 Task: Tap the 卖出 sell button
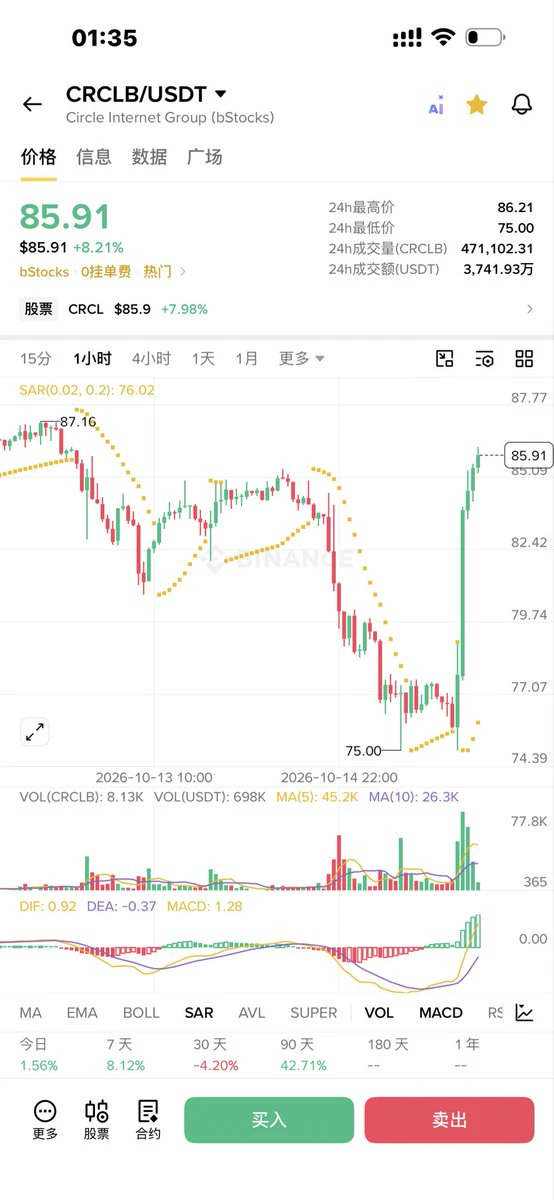click(449, 1120)
